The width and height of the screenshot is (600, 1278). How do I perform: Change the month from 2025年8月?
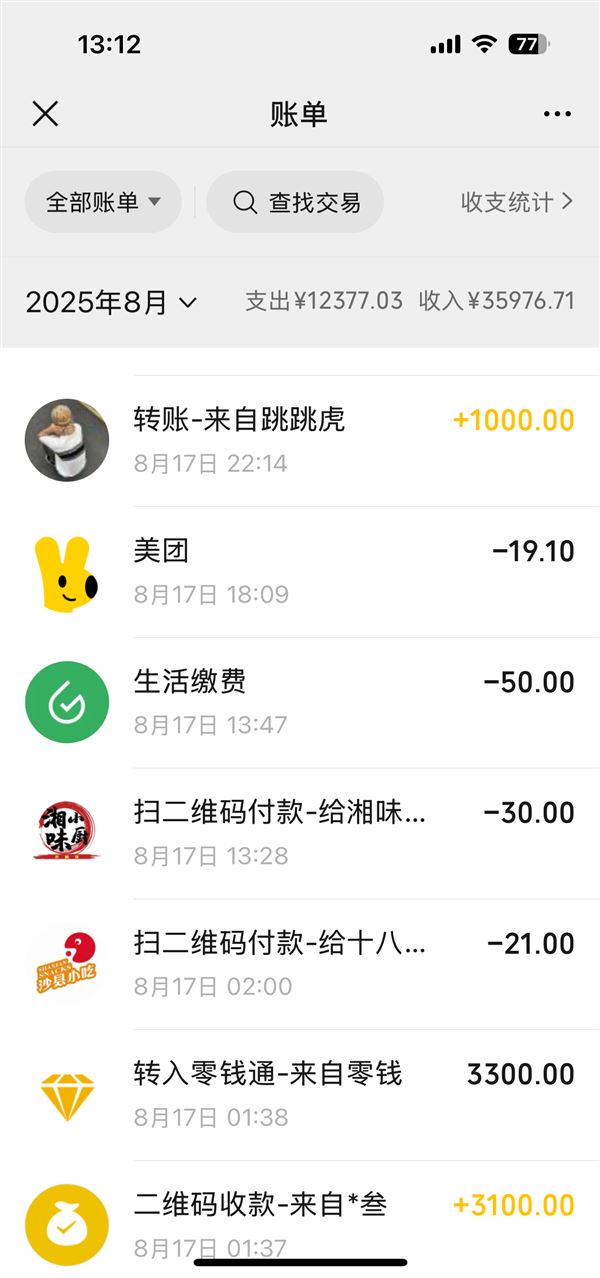[112, 302]
